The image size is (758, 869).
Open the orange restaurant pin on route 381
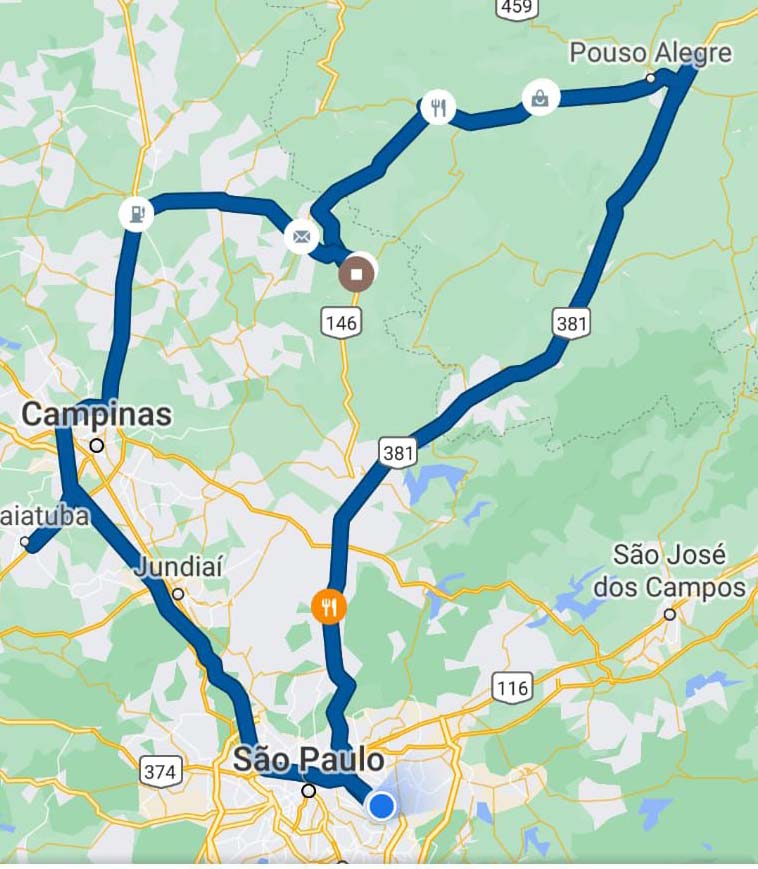coord(330,605)
